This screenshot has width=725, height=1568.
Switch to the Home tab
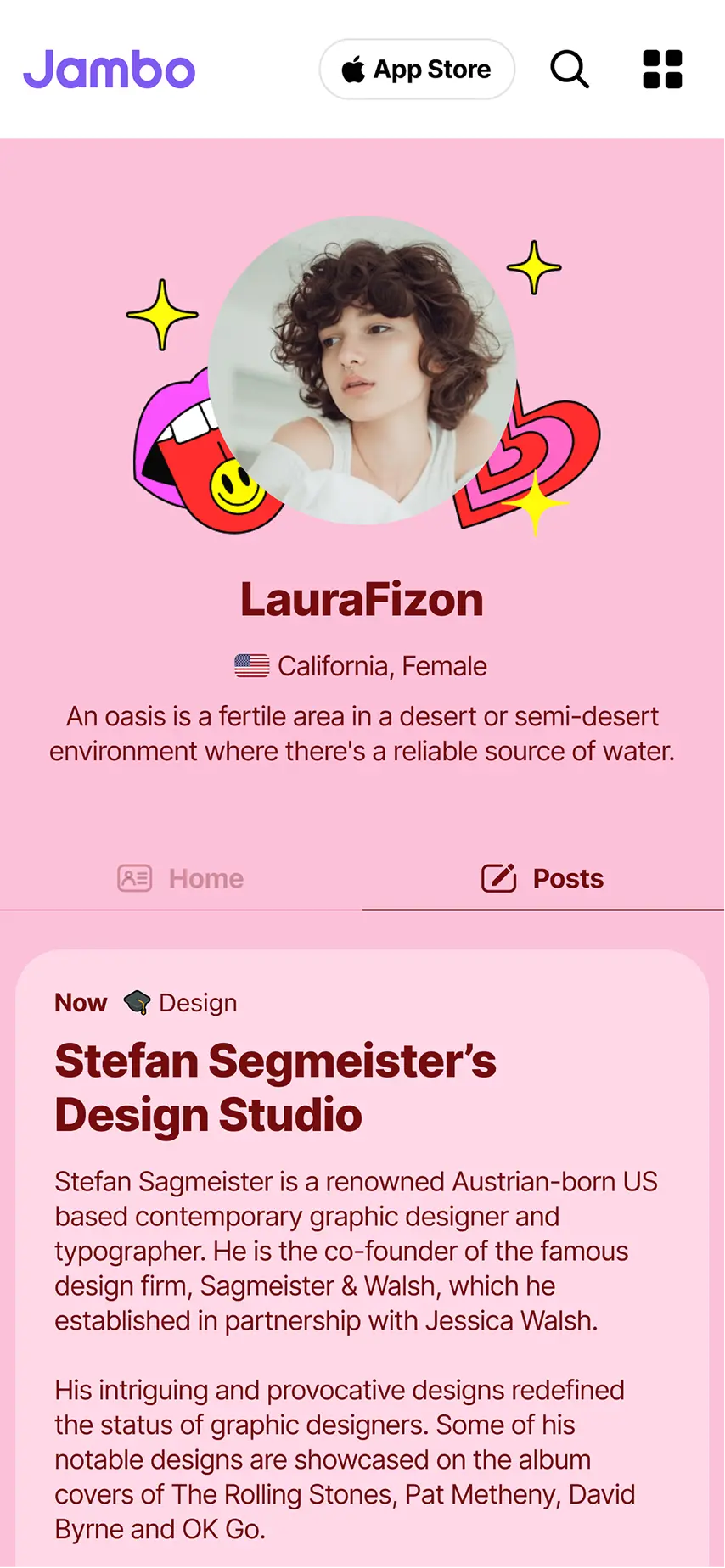(181, 878)
